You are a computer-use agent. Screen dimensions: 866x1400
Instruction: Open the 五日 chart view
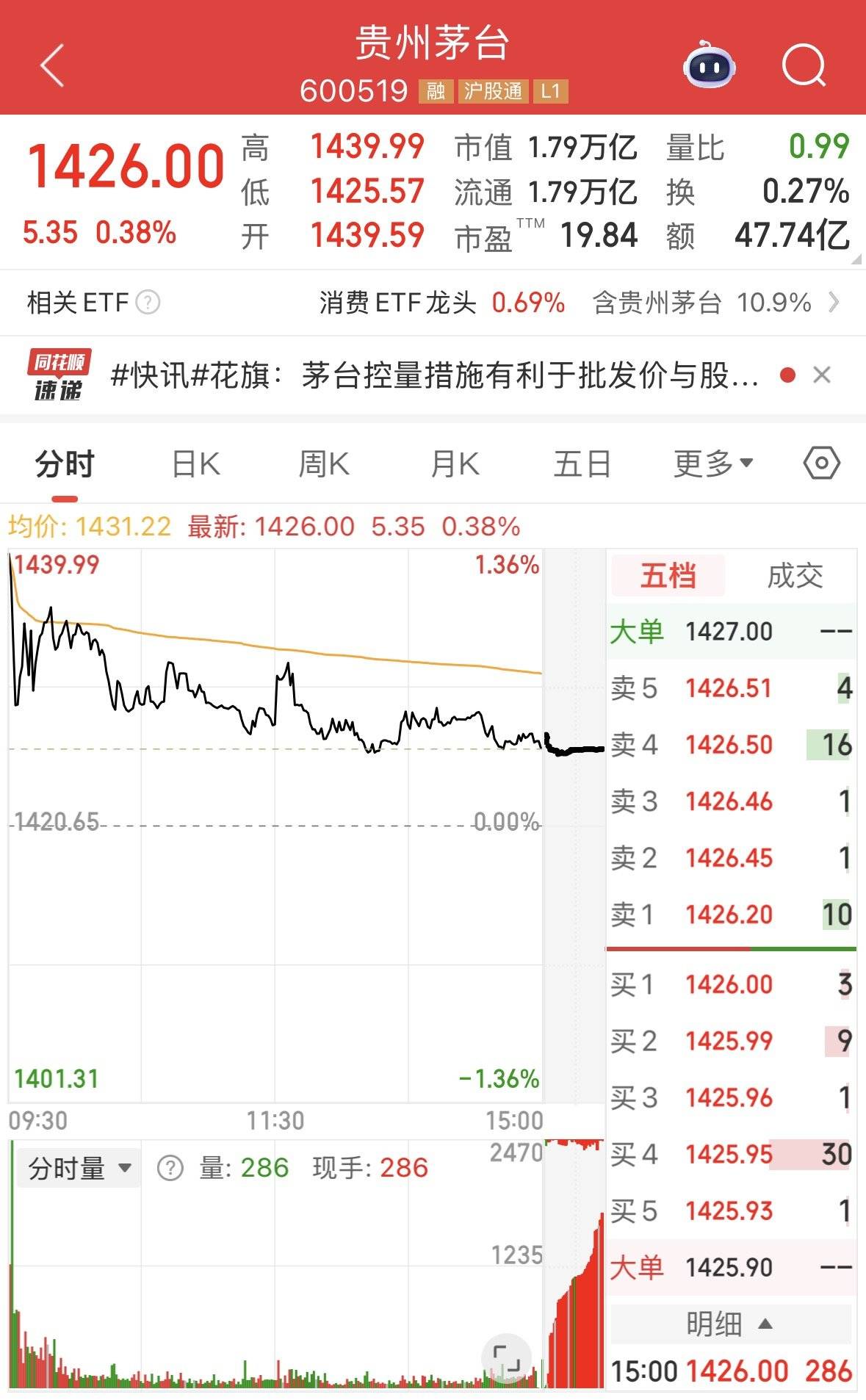(x=582, y=463)
